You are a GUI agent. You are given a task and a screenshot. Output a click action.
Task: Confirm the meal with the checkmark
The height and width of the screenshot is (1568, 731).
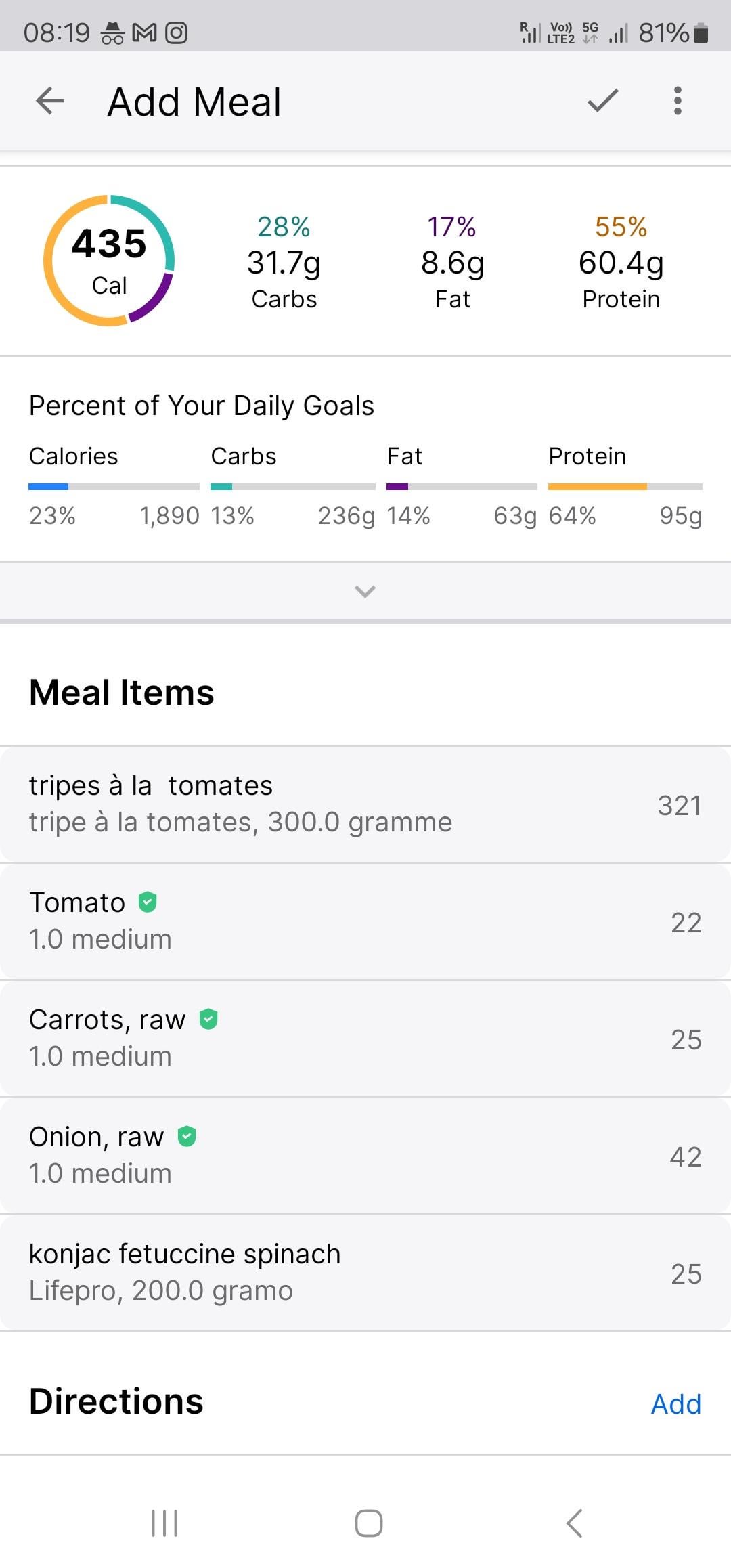coord(602,101)
